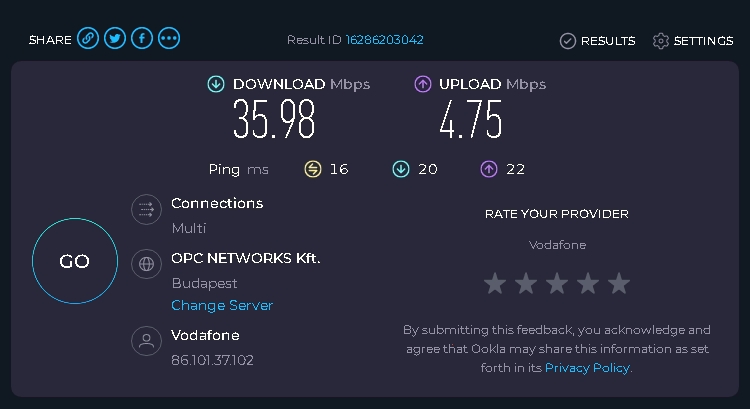
Task: Open Result ID 16286203042
Action: [384, 40]
